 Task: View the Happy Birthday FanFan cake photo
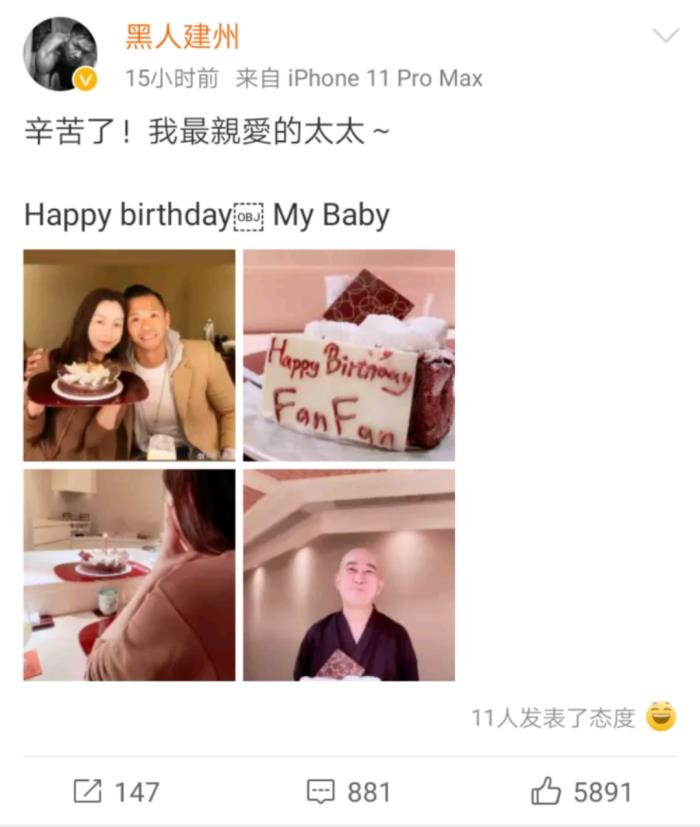349,355
